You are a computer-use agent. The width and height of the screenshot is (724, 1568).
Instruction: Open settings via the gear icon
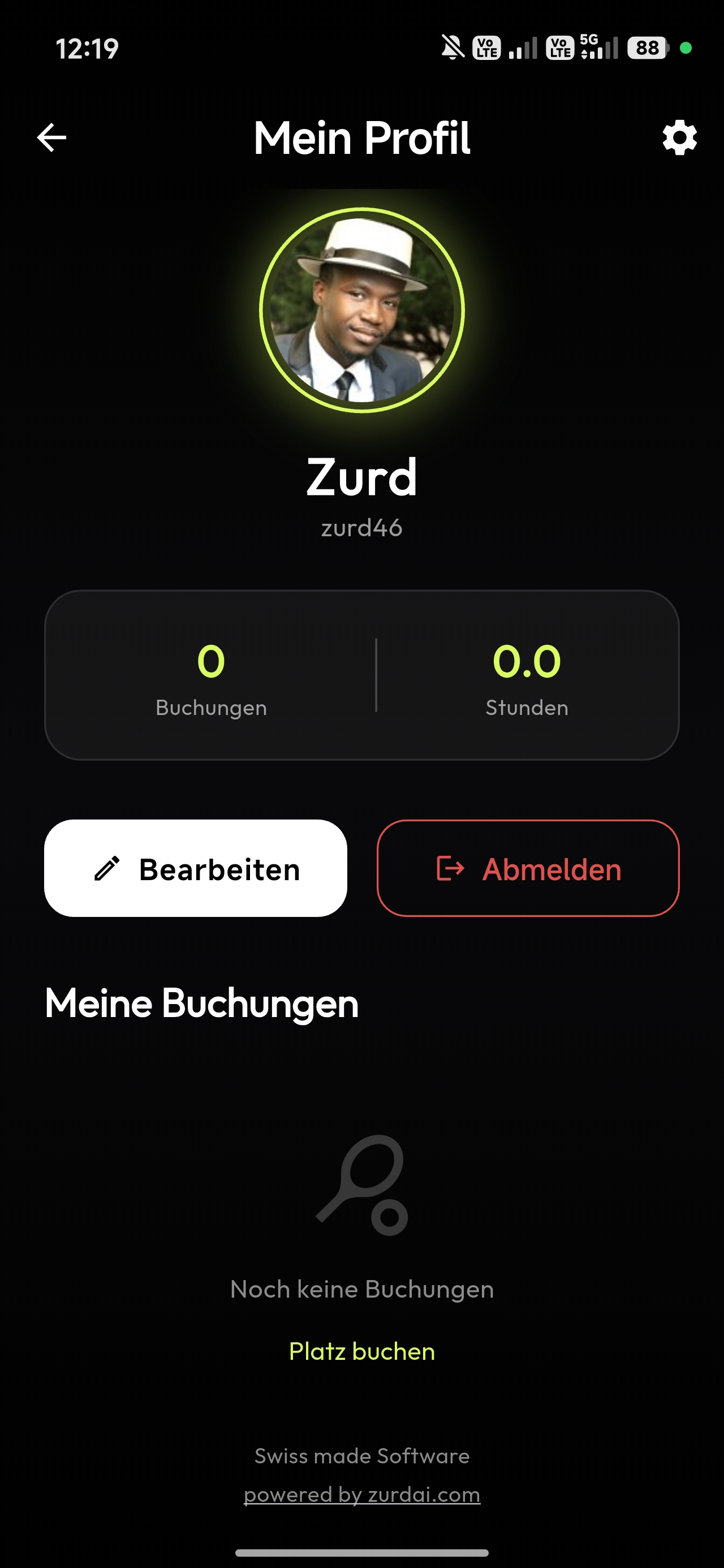tap(678, 137)
